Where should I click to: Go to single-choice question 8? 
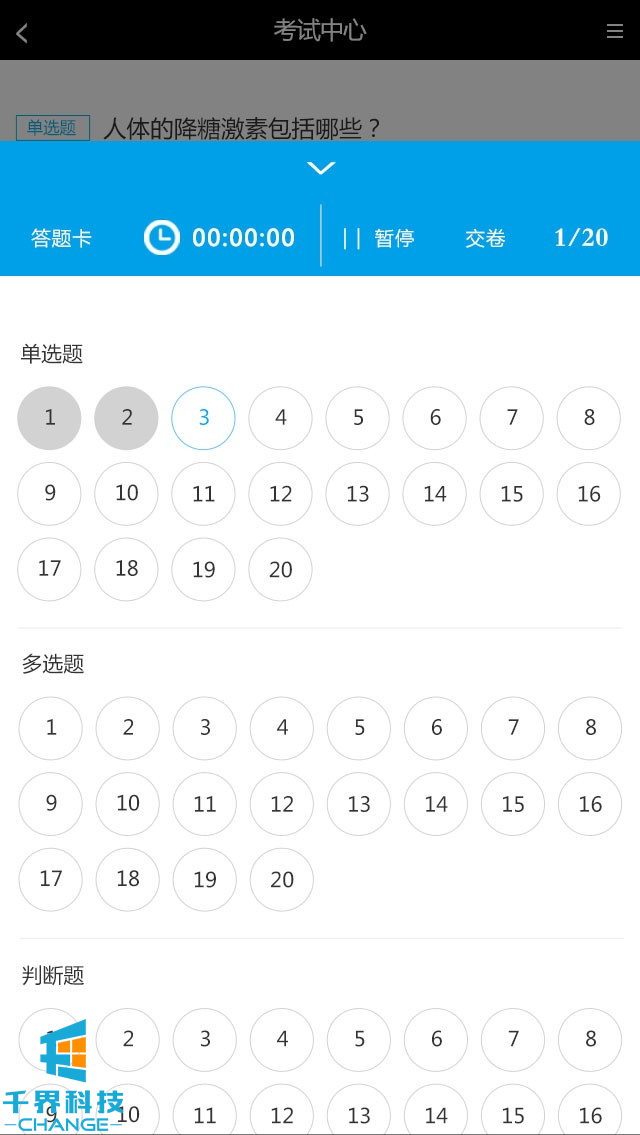(589, 418)
